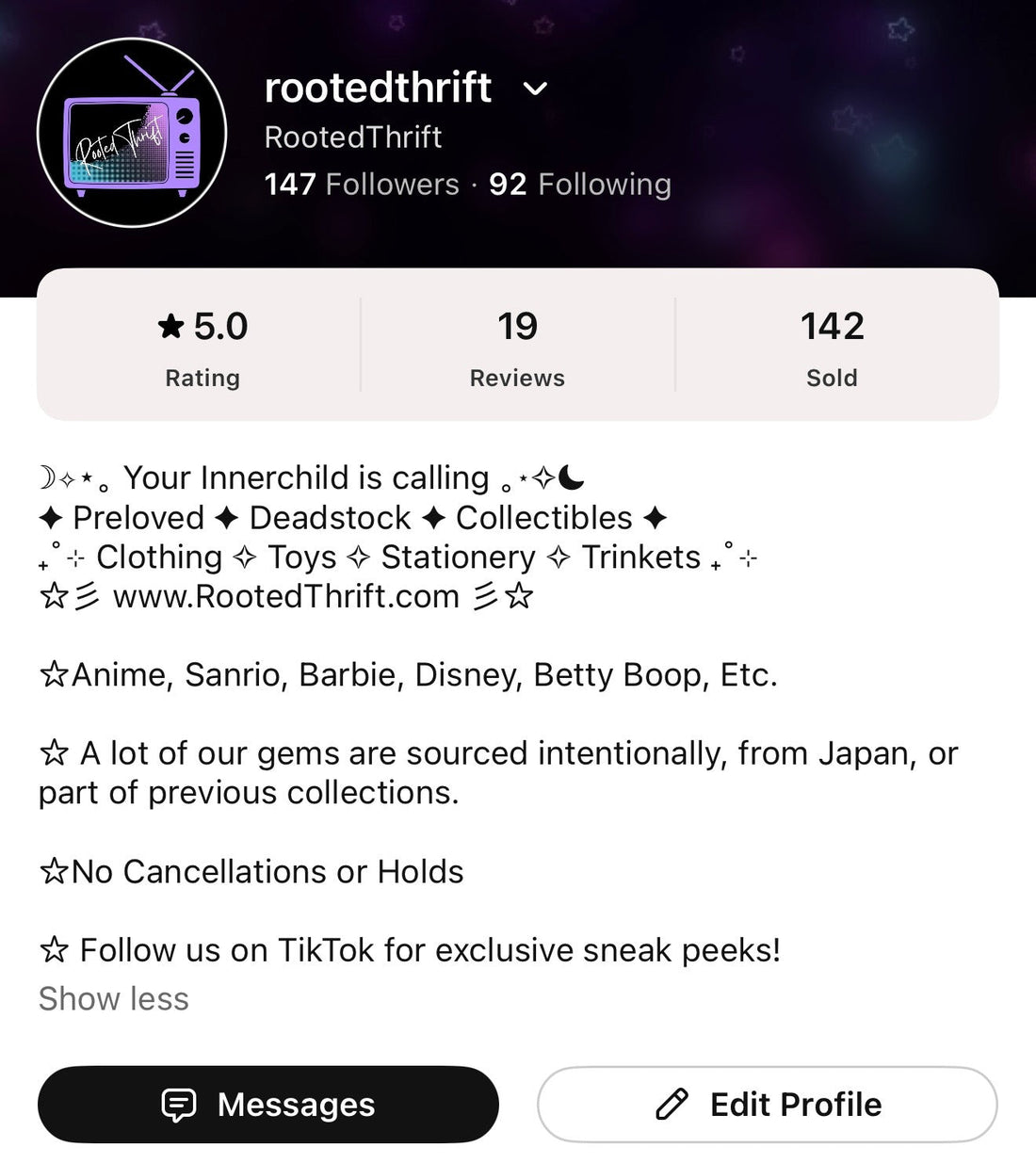This screenshot has width=1036, height=1163.
Task: Visit the www.RootedThrift.com link
Action: (x=283, y=596)
